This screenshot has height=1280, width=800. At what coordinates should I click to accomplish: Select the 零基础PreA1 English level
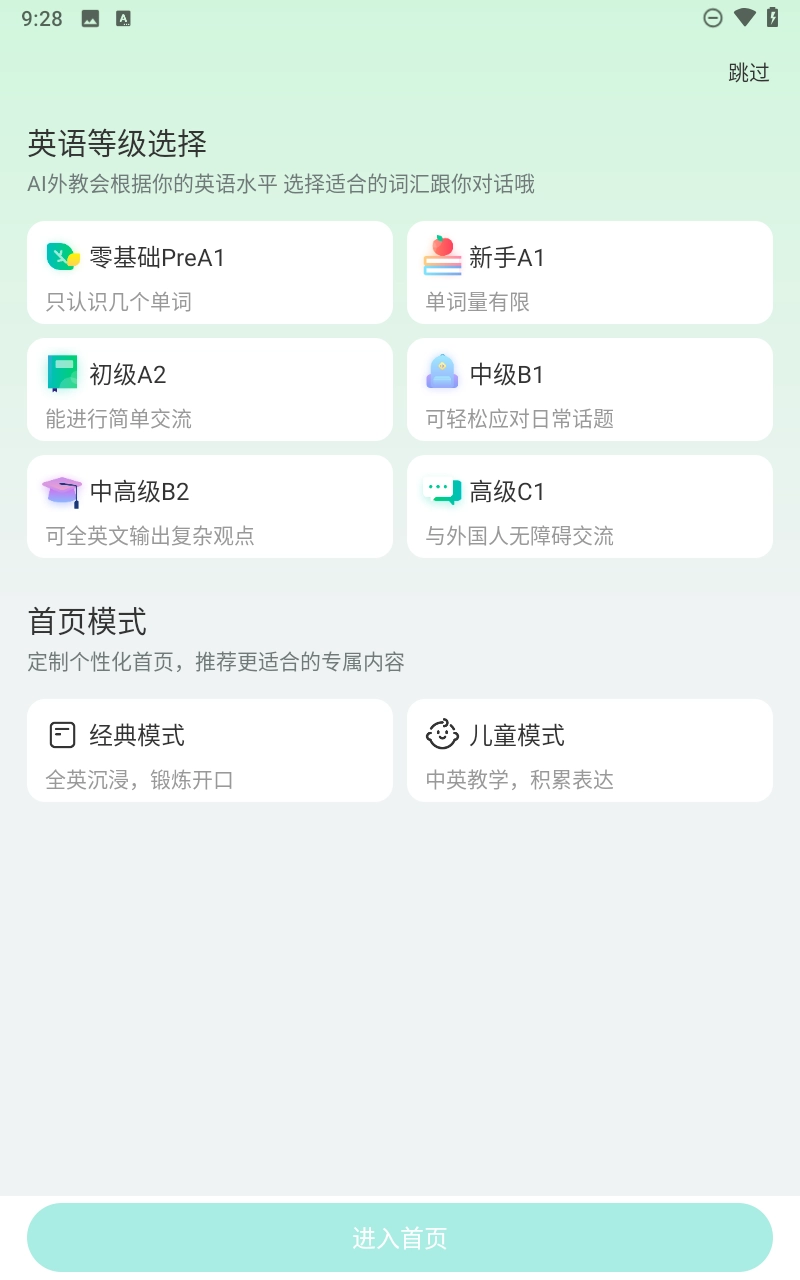210,272
